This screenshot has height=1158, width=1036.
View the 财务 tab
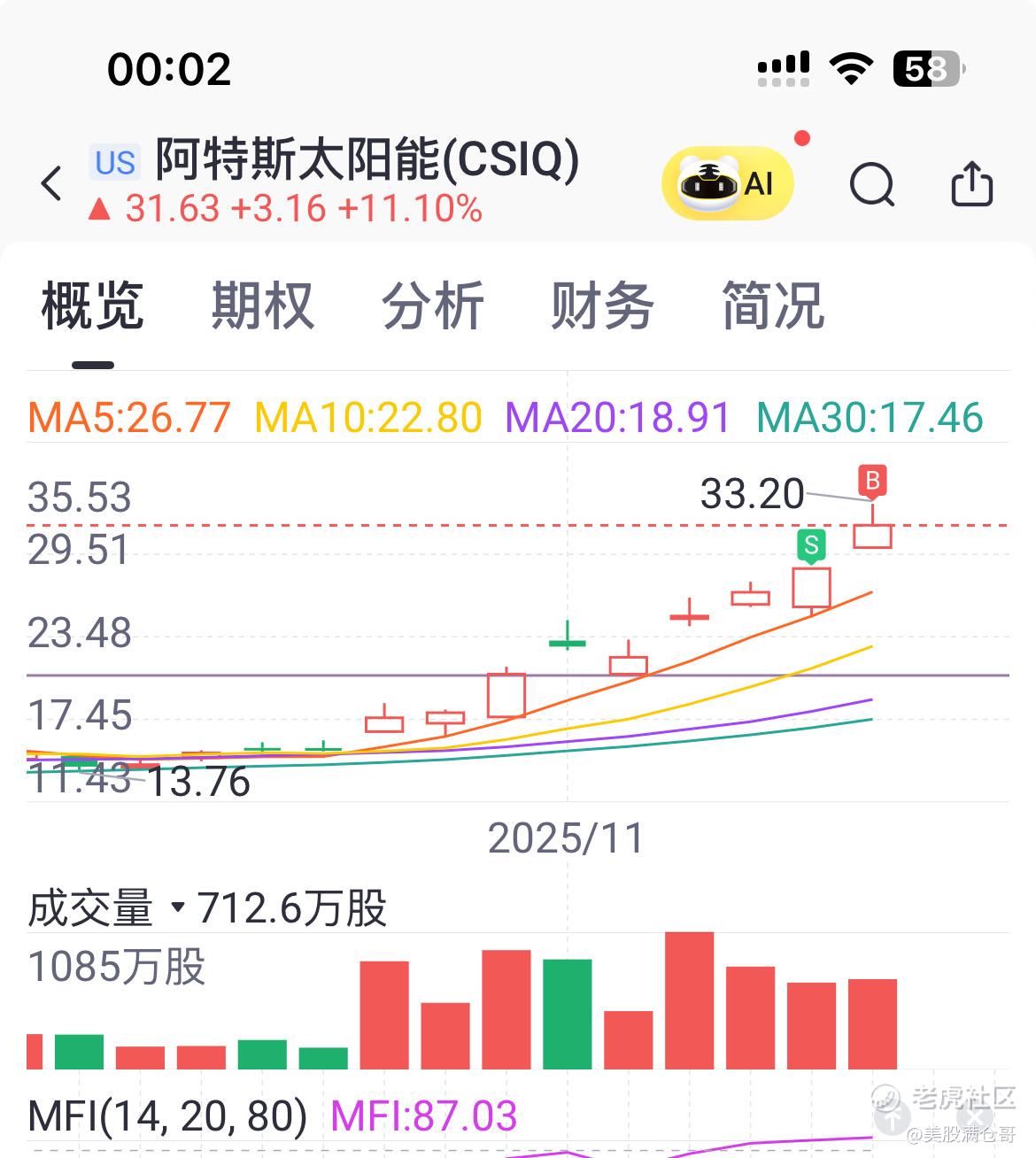[x=602, y=306]
